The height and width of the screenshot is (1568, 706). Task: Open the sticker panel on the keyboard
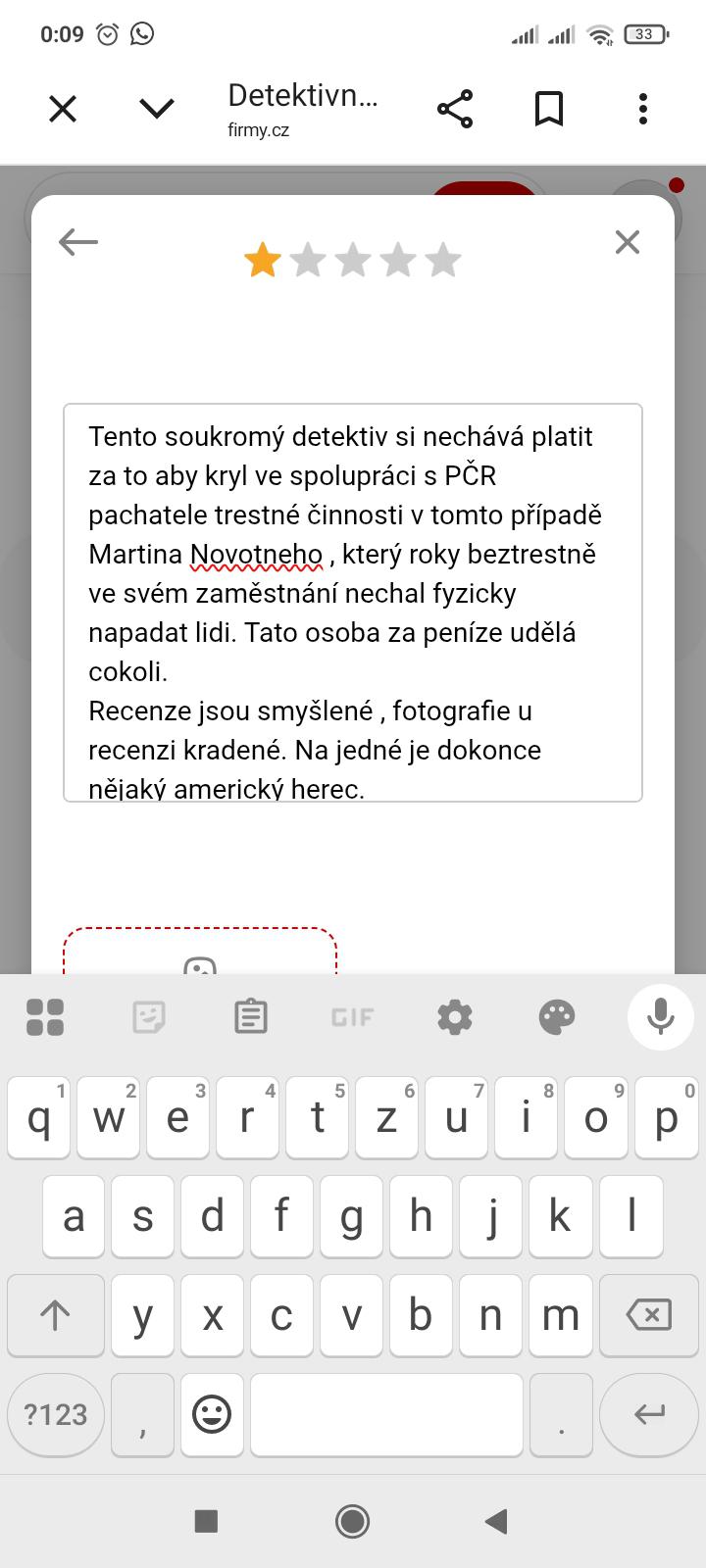click(x=148, y=1017)
